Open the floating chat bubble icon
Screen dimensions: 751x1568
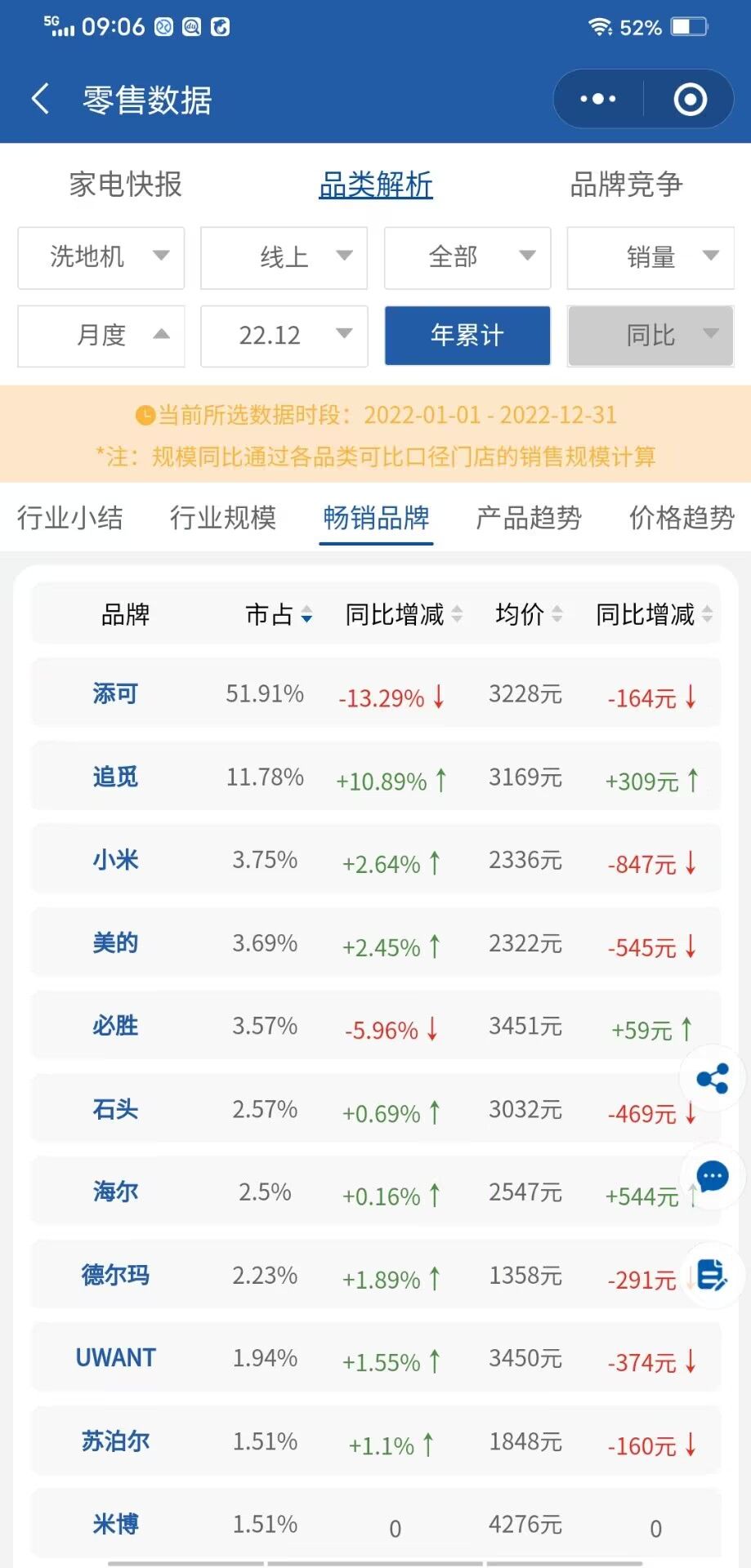pyautogui.click(x=713, y=1177)
